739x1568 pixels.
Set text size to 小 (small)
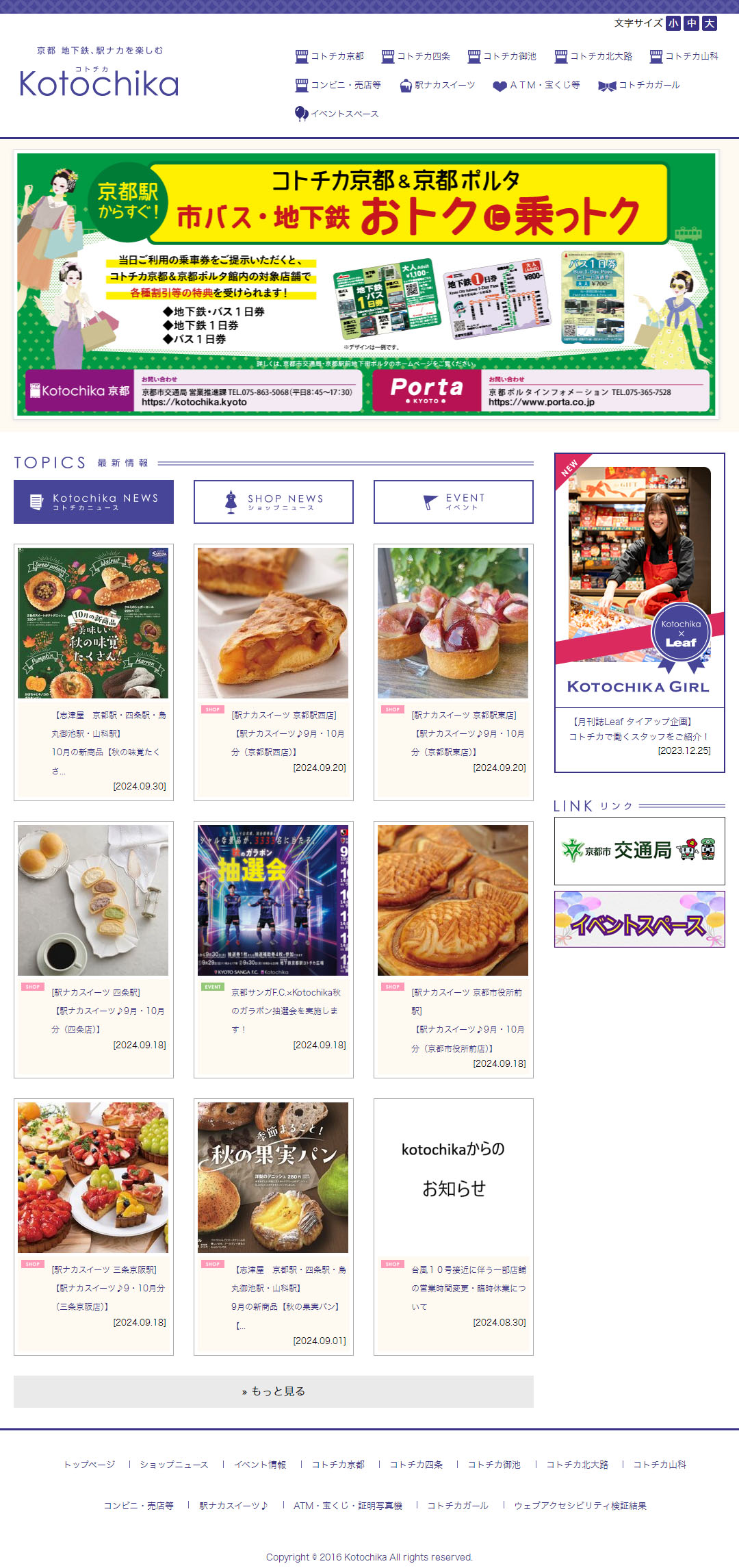tap(673, 23)
